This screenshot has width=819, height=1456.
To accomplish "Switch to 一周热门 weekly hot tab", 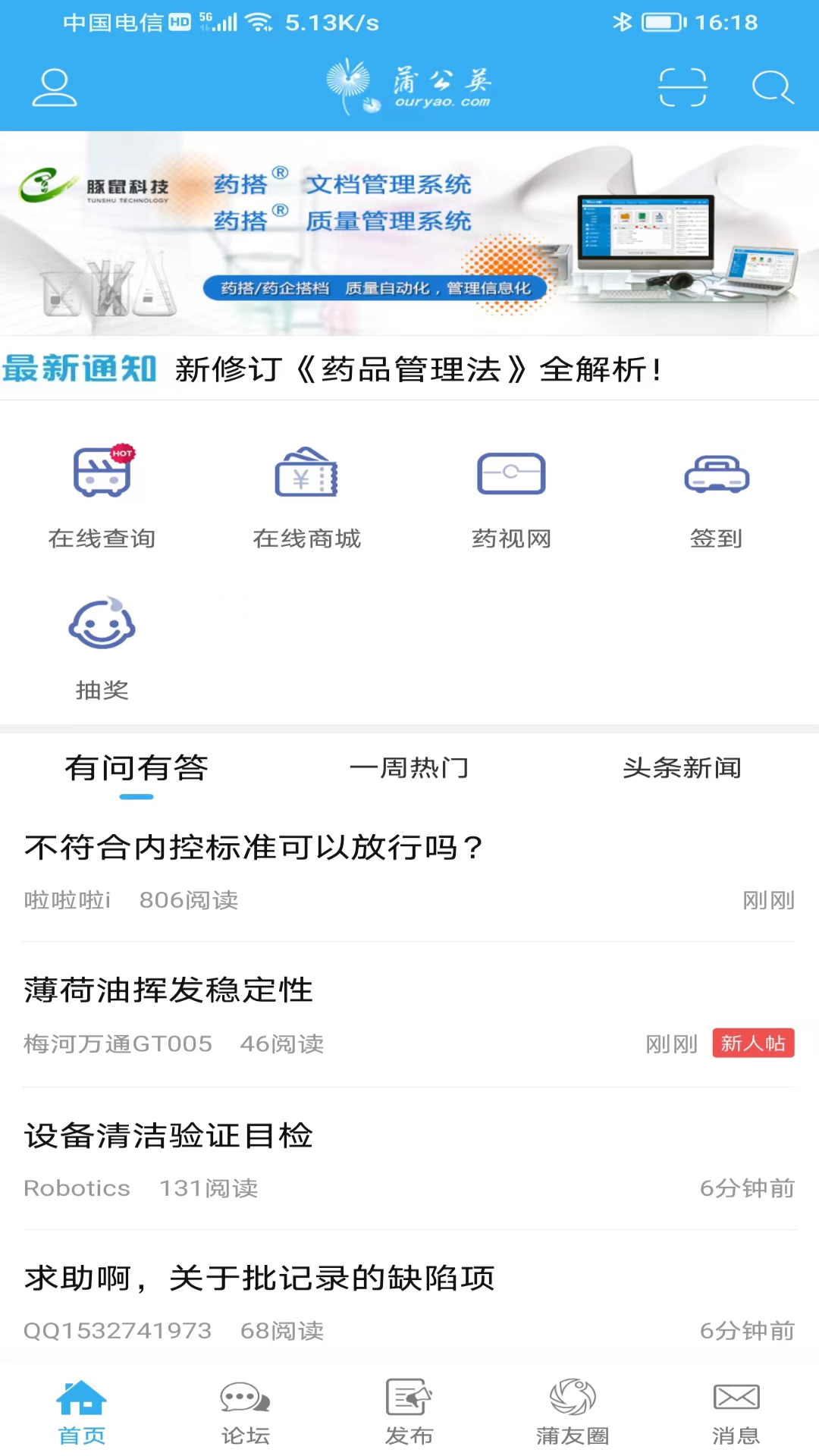I will tap(410, 768).
